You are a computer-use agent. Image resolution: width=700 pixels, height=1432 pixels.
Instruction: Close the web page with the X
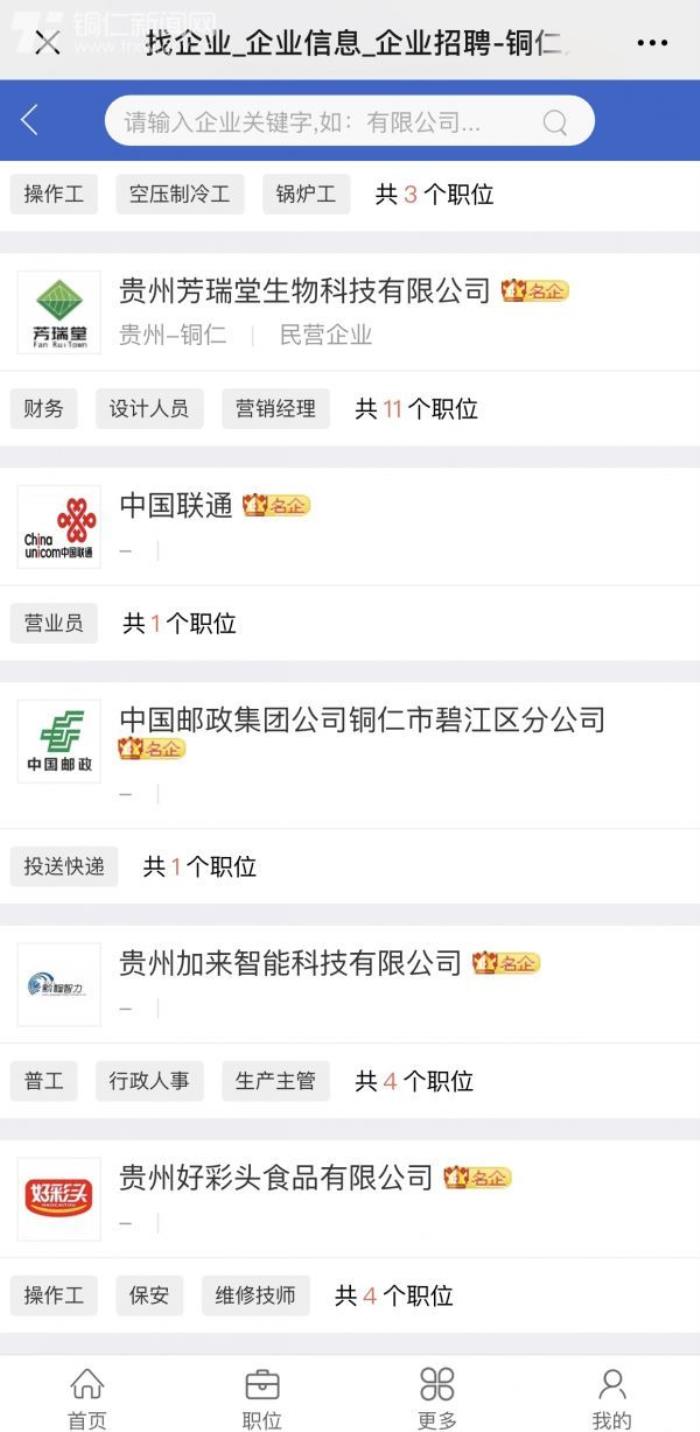point(47,43)
